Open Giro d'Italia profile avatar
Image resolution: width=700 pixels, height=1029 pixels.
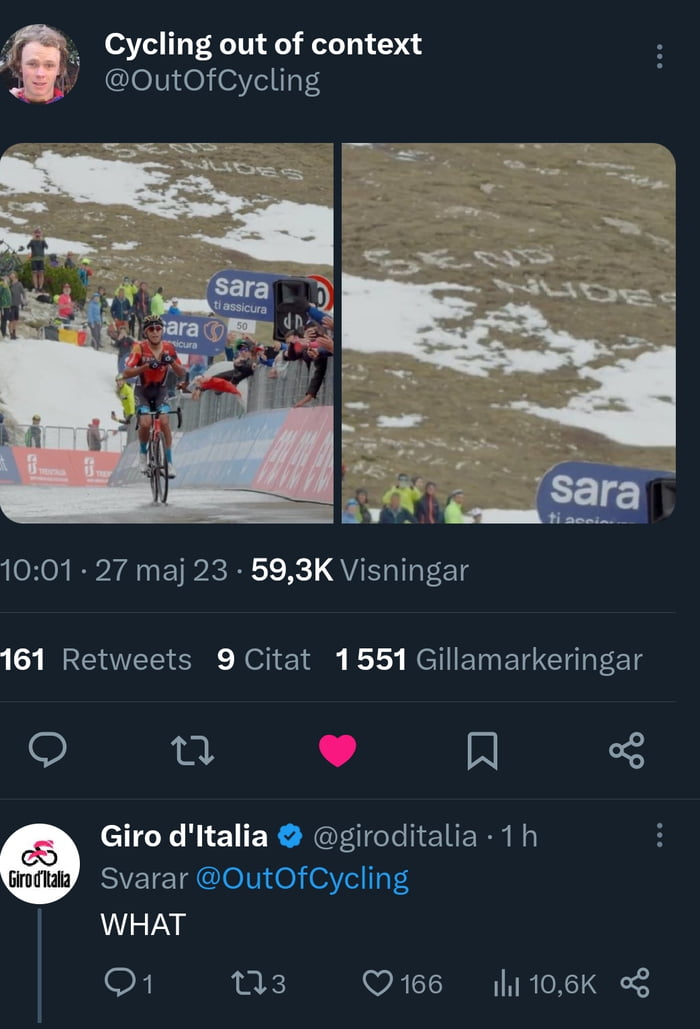(40, 864)
